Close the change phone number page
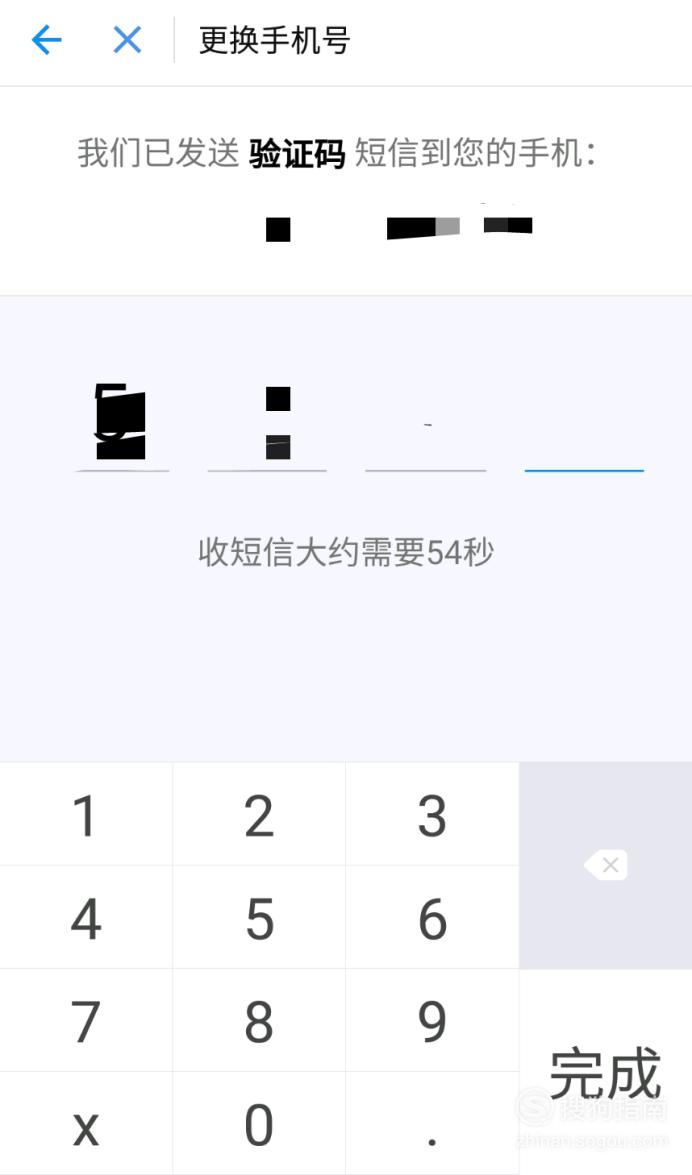This screenshot has width=692, height=1175. tap(127, 40)
